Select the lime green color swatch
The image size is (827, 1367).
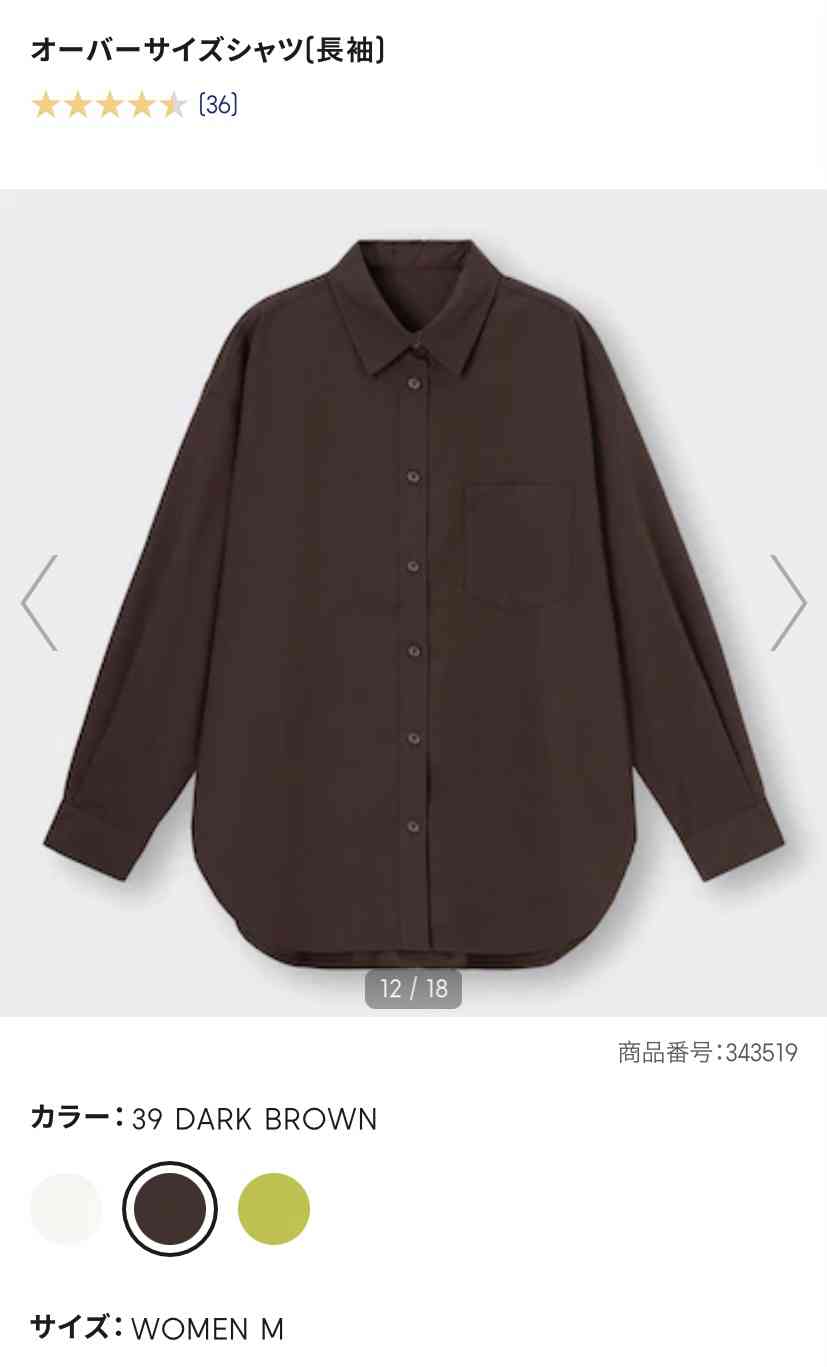[274, 1209]
